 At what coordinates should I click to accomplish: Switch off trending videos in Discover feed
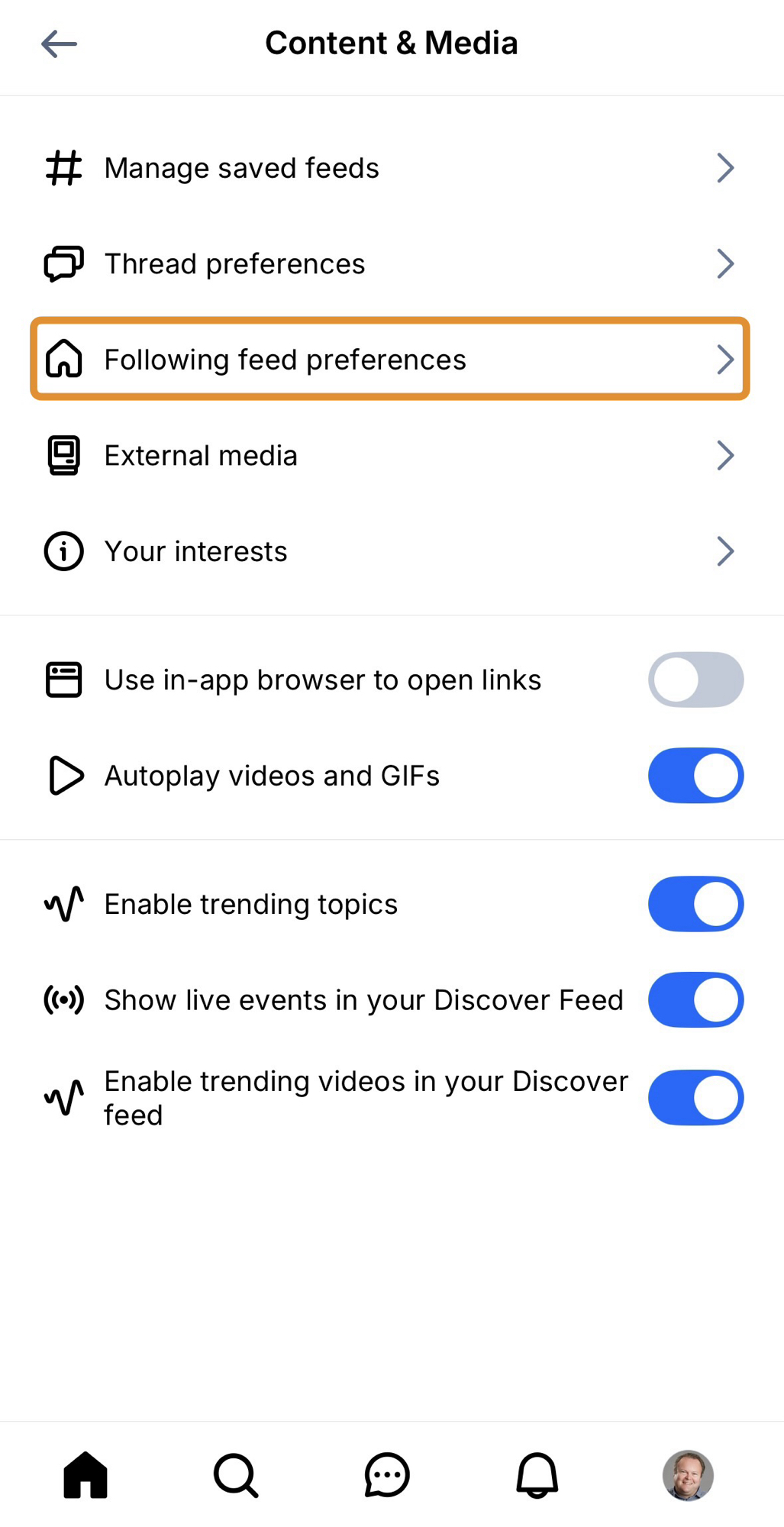click(695, 1098)
